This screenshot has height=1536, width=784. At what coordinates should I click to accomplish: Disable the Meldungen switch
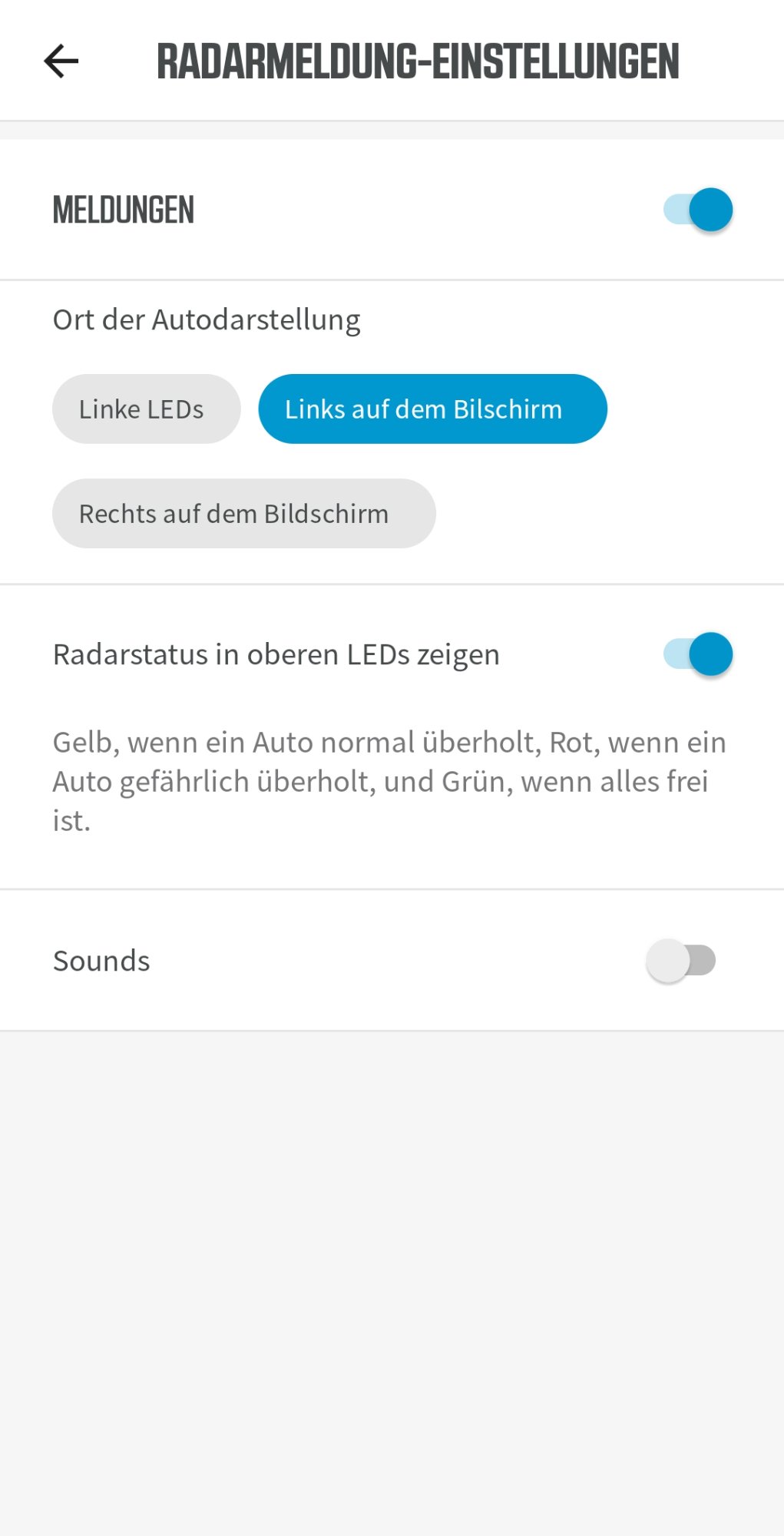[697, 210]
